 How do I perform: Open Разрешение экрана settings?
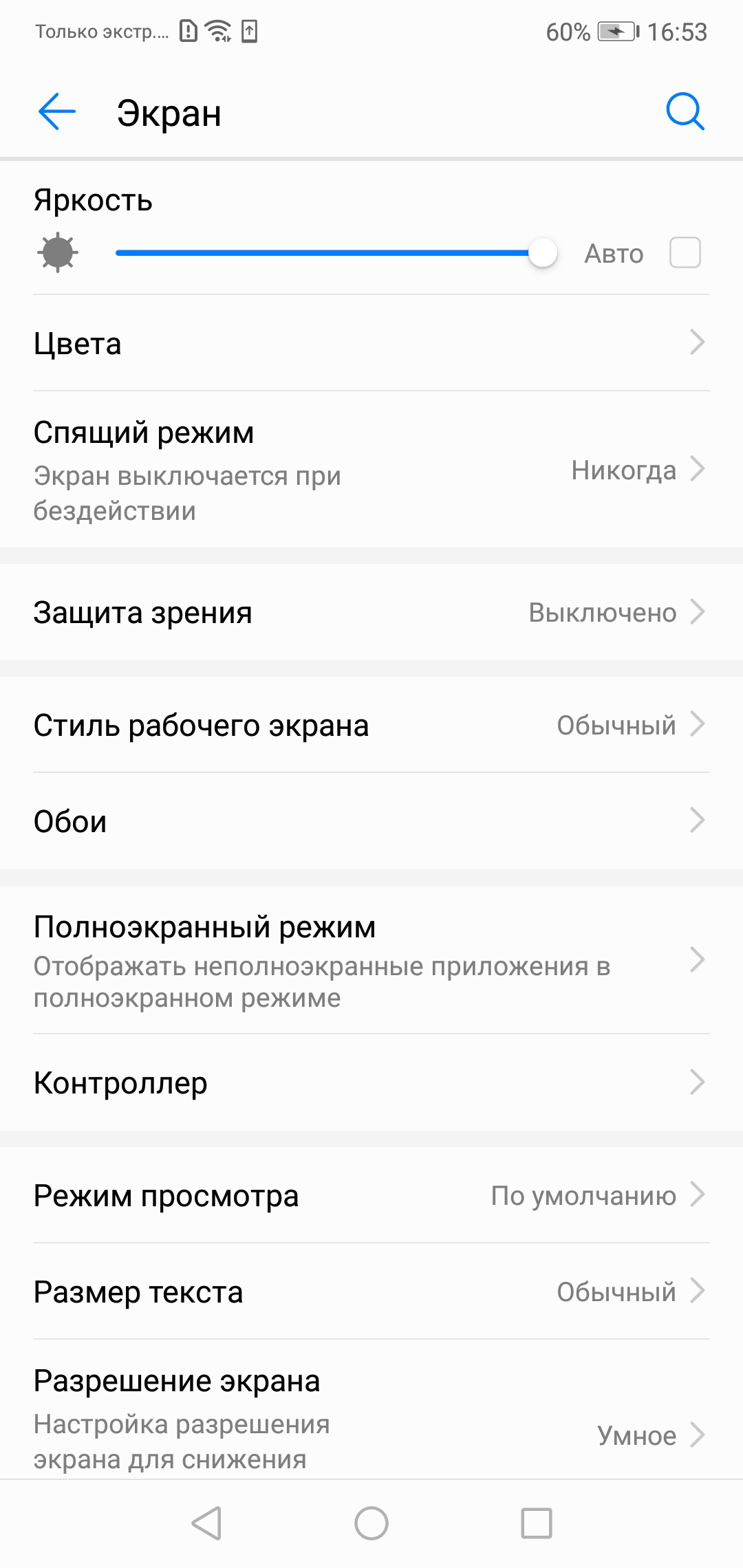371,1417
